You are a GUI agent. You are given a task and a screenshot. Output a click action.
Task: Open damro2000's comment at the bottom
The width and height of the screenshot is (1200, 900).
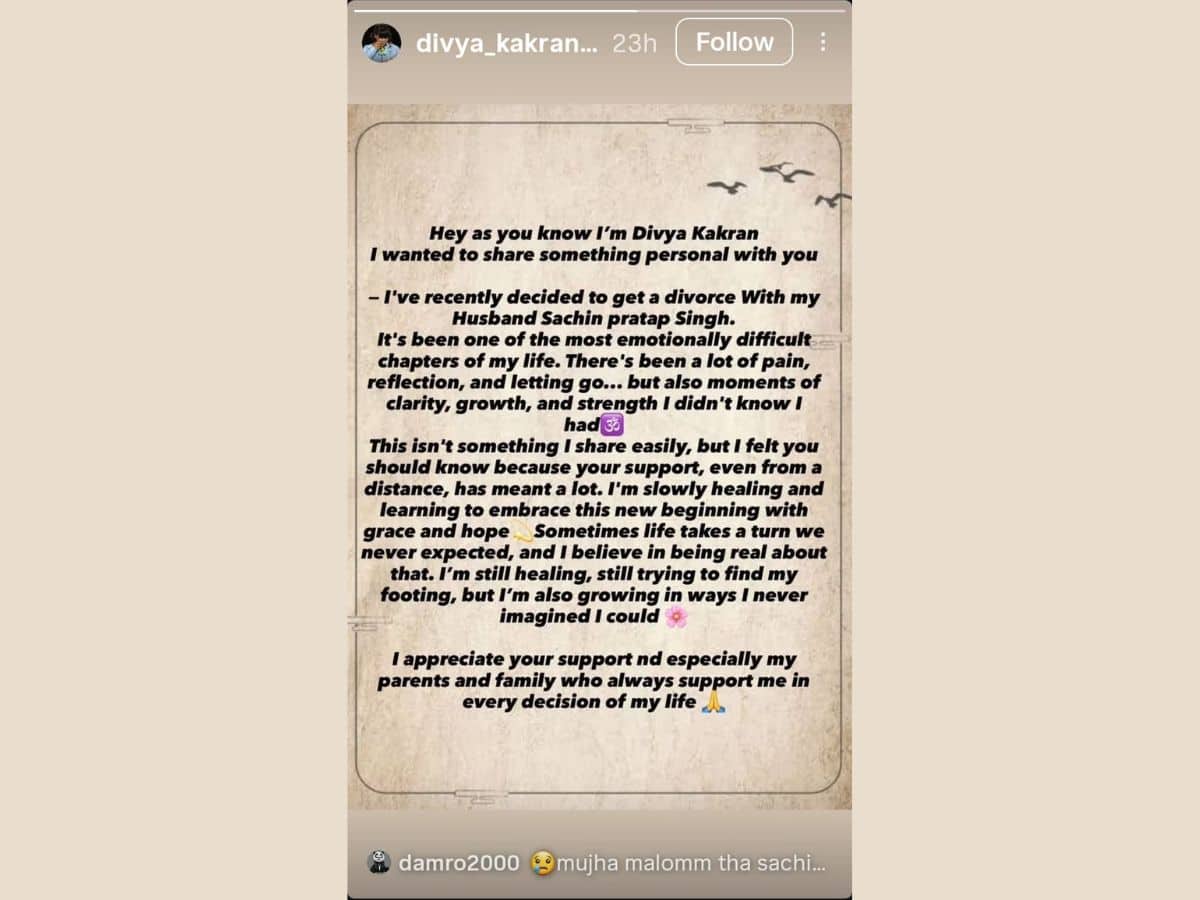pyautogui.click(x=597, y=862)
